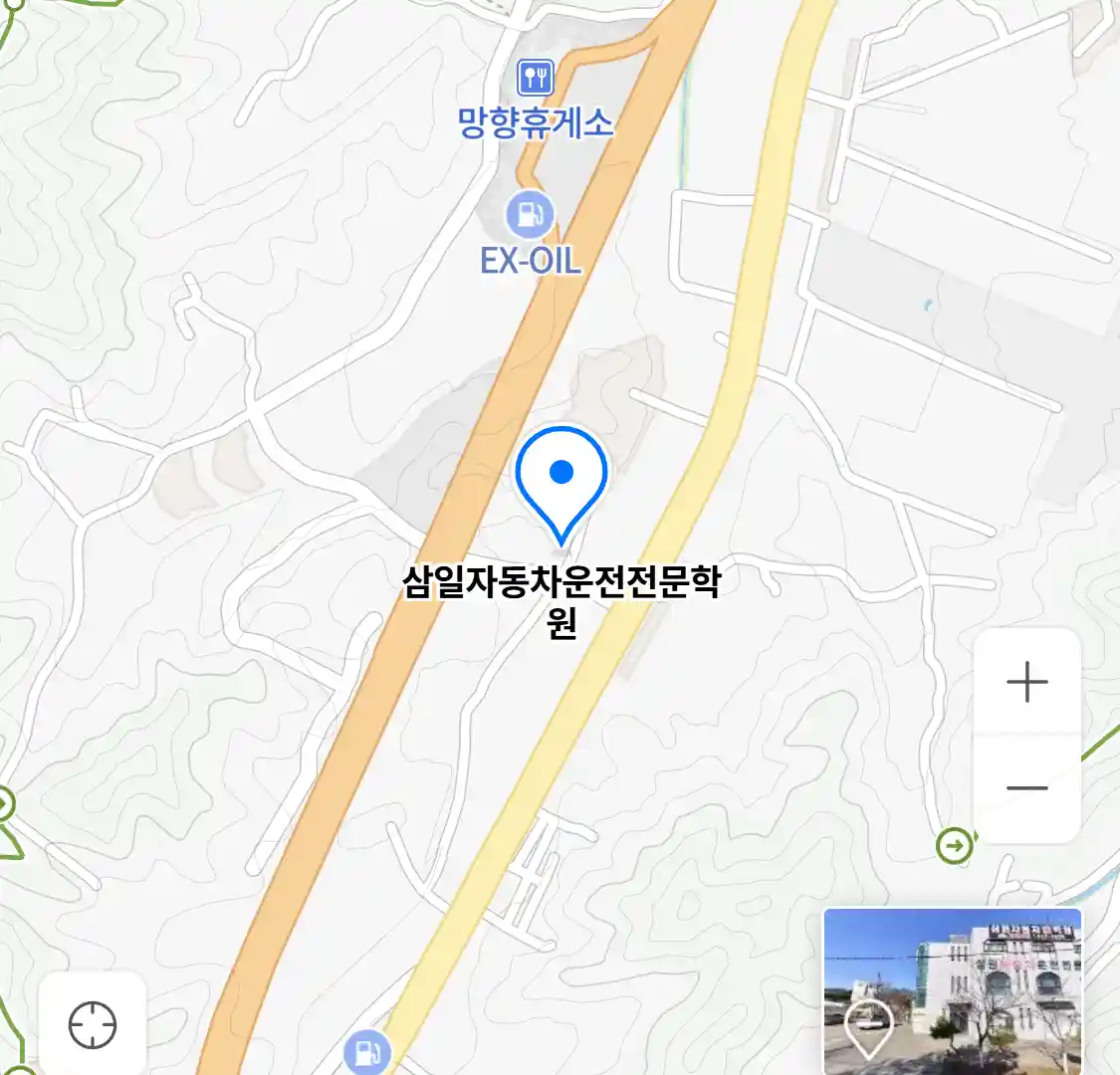
Task: Center map on current location
Action: (x=93, y=1025)
